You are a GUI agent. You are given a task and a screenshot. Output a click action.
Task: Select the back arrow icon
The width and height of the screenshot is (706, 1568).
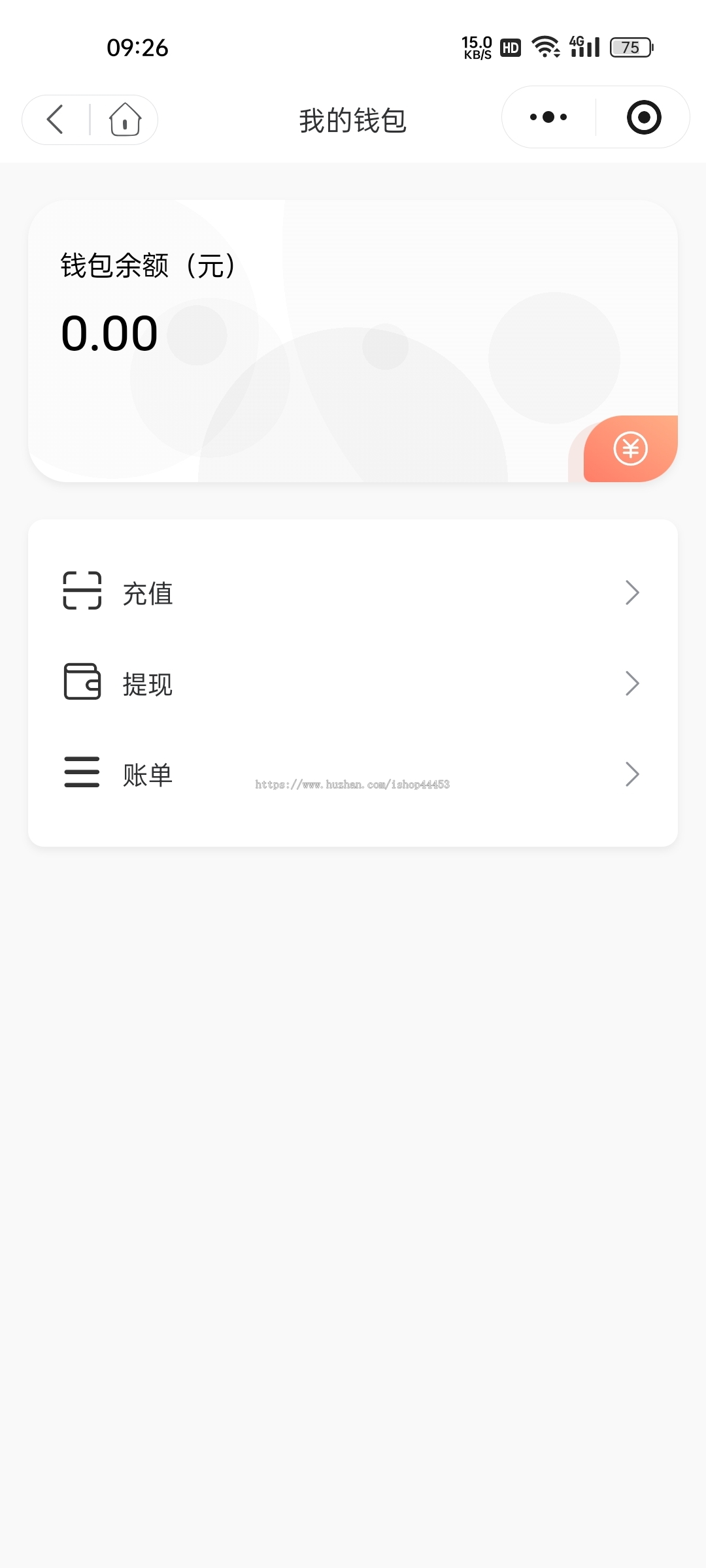point(56,120)
